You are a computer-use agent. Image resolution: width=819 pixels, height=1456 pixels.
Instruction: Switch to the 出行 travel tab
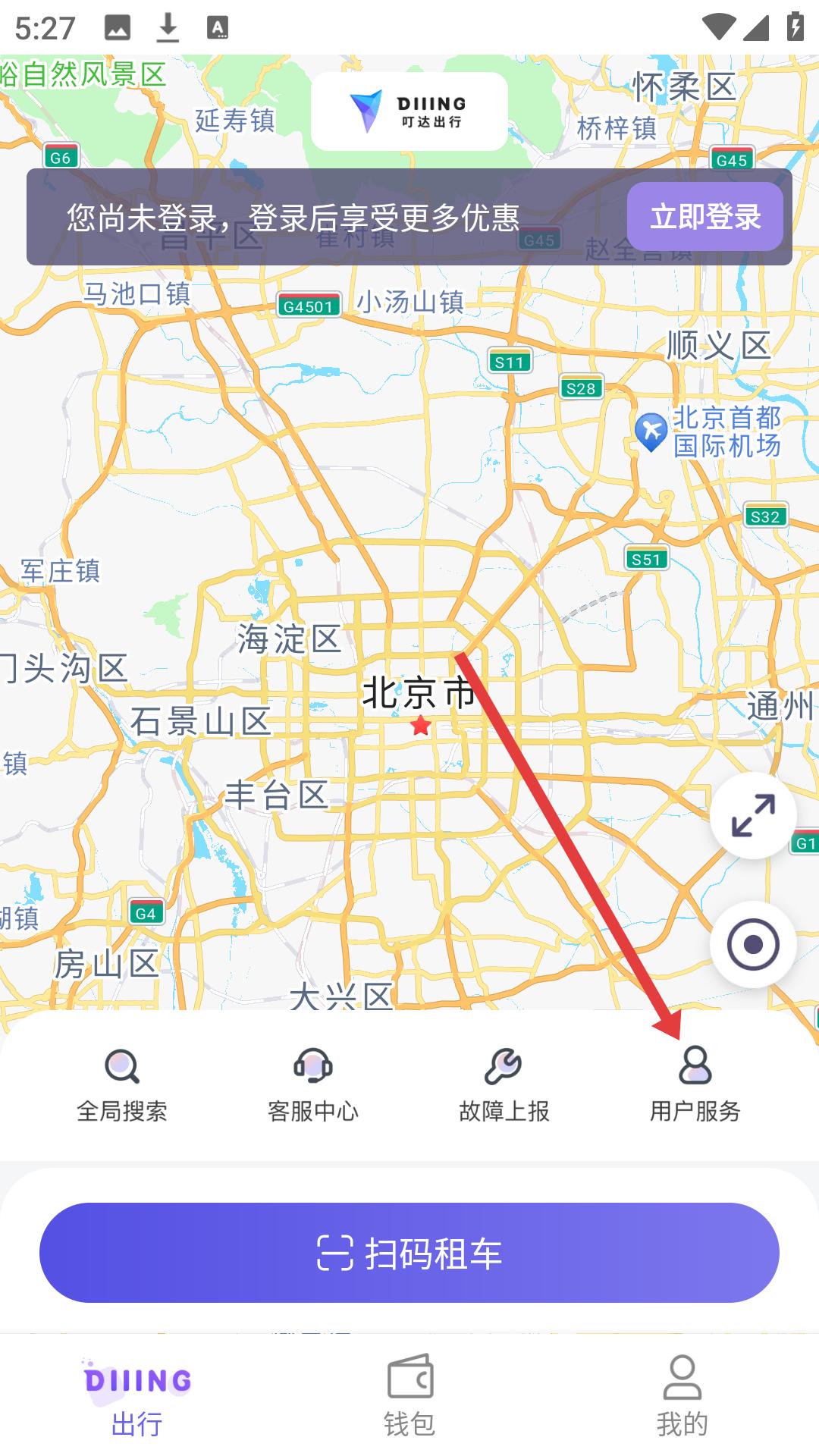(137, 1397)
